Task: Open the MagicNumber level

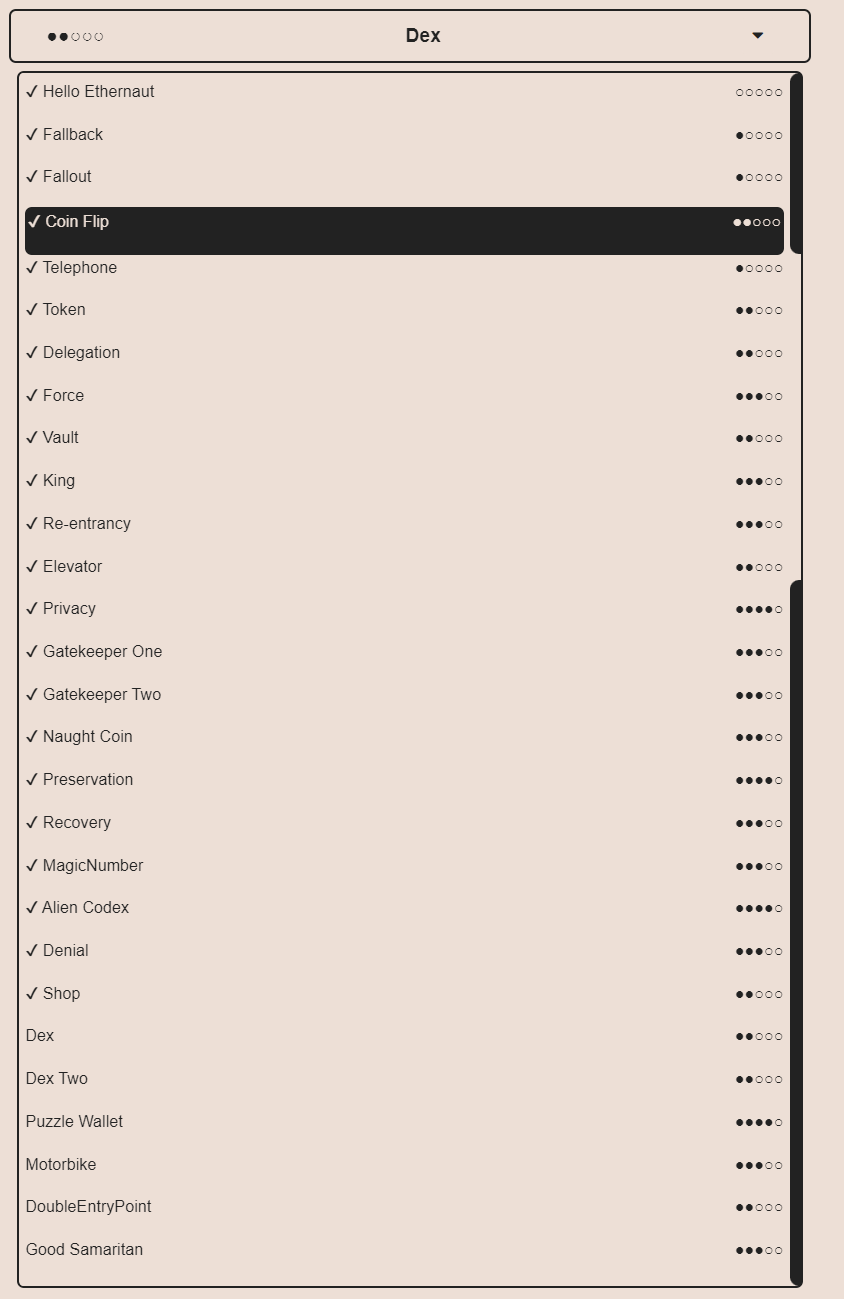Action: click(92, 866)
